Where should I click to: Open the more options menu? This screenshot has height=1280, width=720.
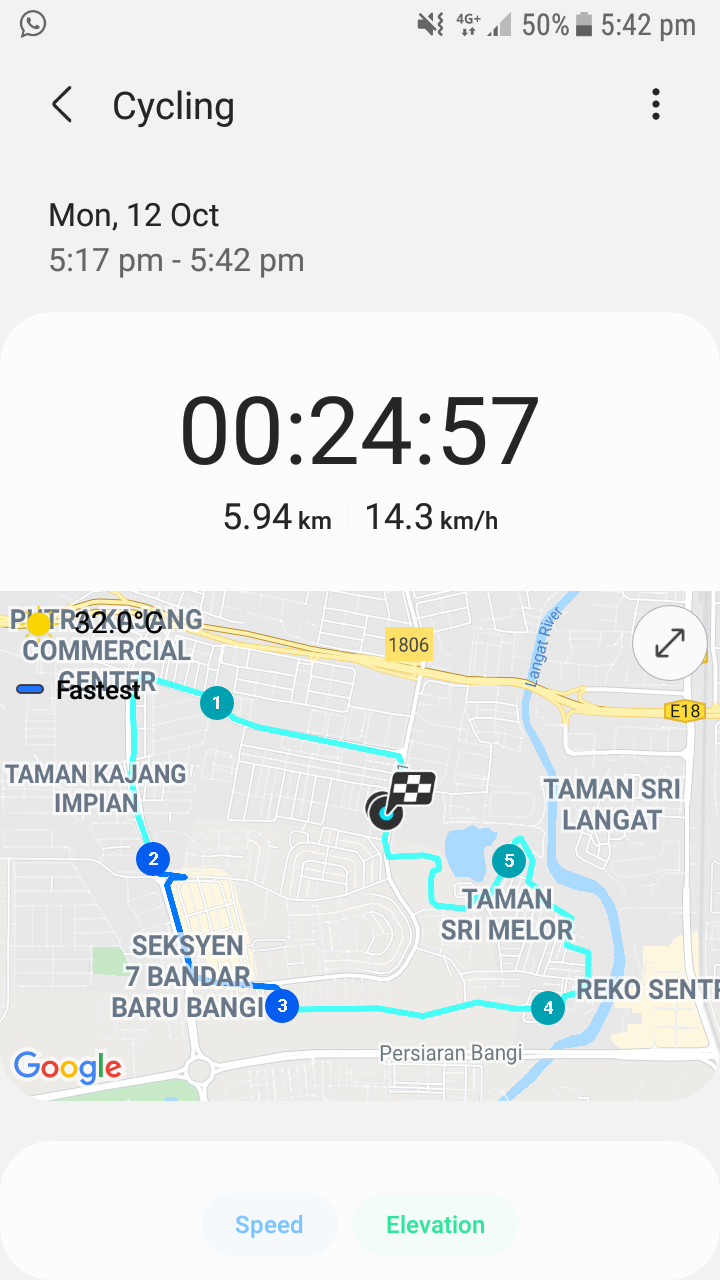coord(656,105)
